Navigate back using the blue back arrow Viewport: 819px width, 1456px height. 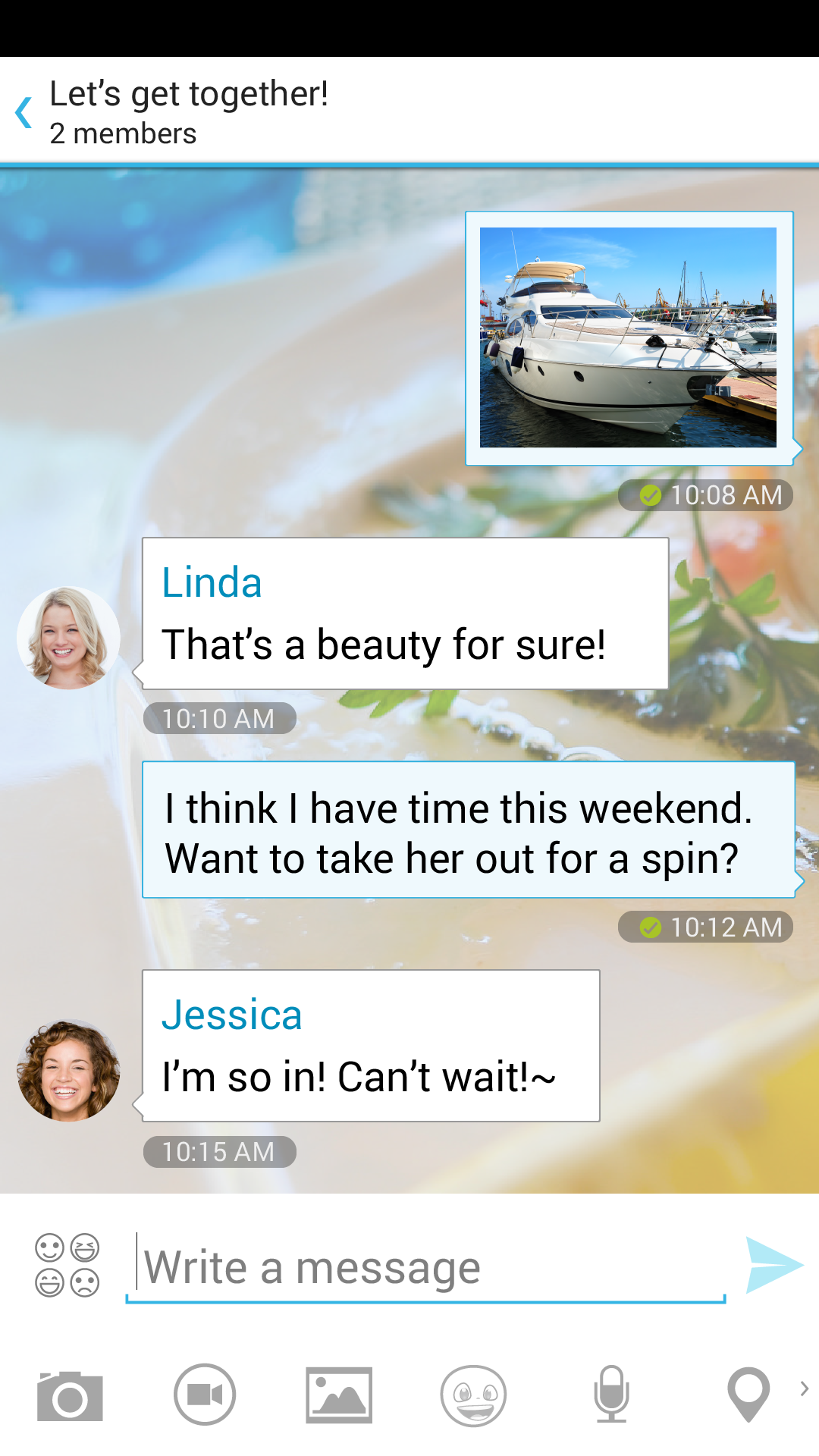(x=23, y=112)
